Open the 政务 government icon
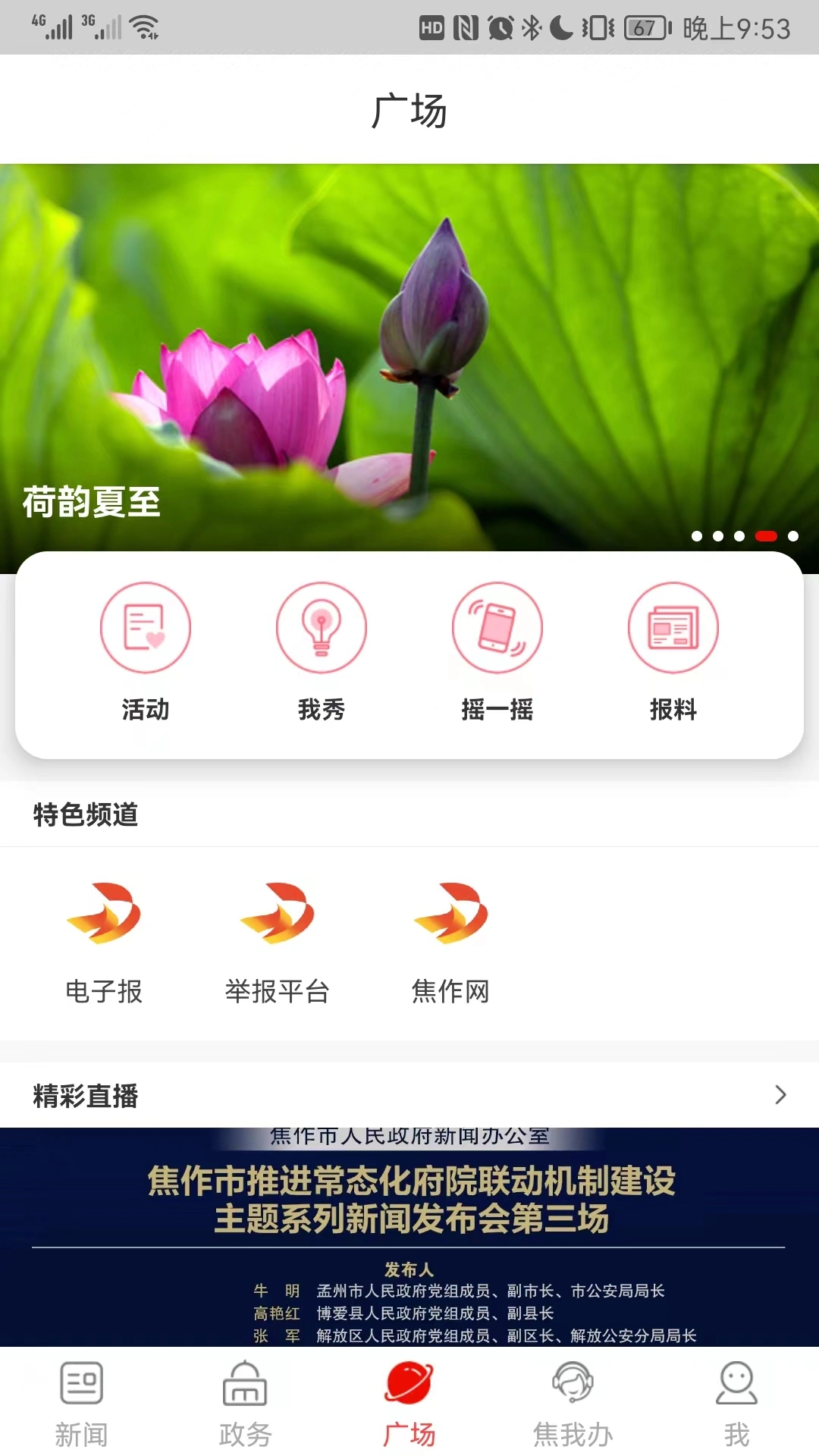The width and height of the screenshot is (819, 1456). coord(245,1384)
